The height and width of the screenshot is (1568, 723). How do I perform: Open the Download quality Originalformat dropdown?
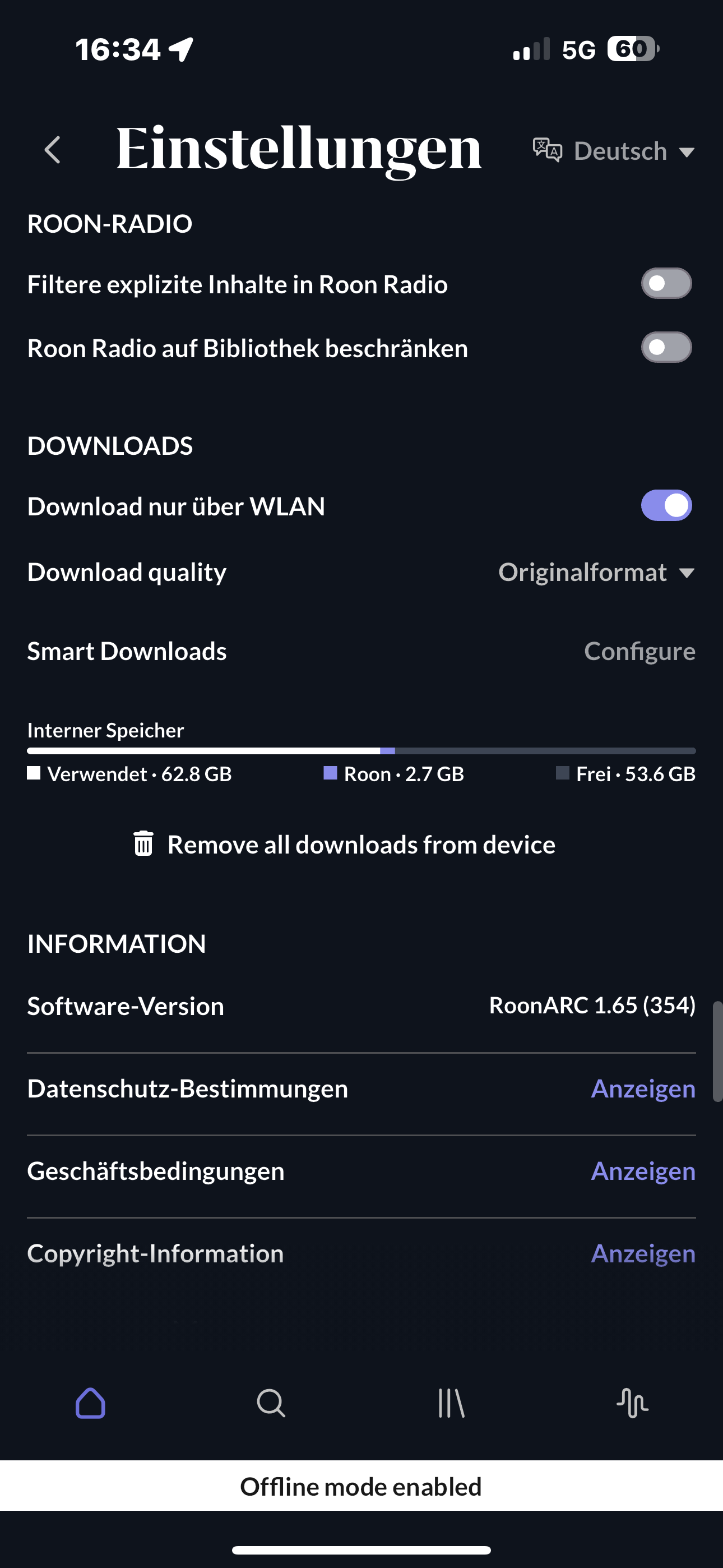[596, 572]
